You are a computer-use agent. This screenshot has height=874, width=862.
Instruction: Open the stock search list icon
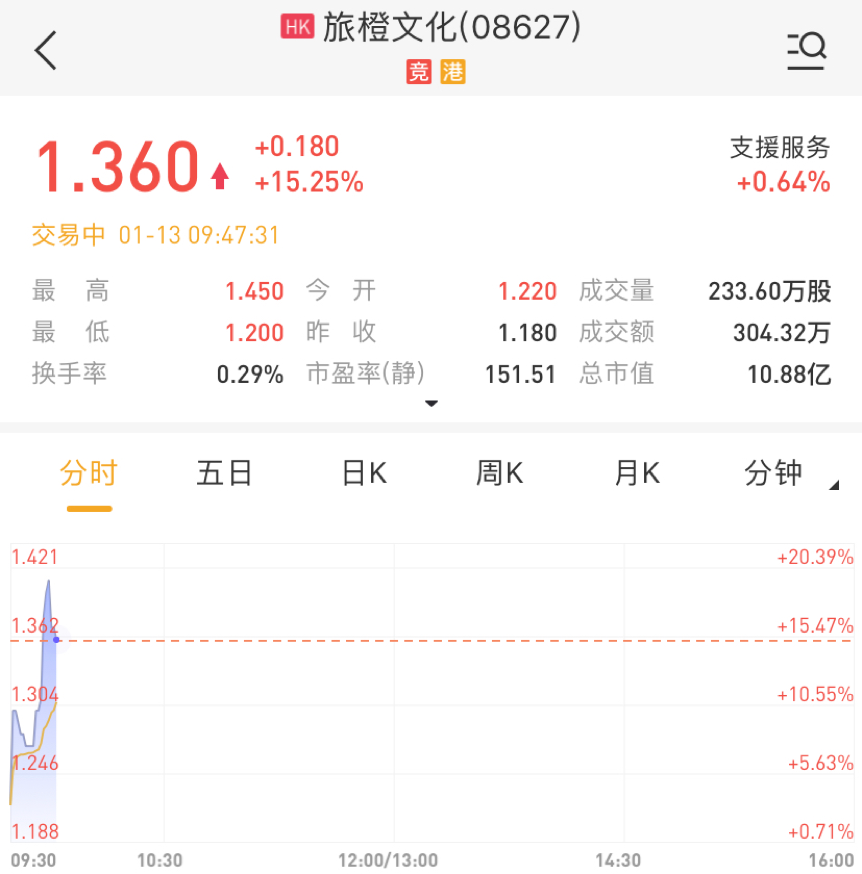[806, 50]
